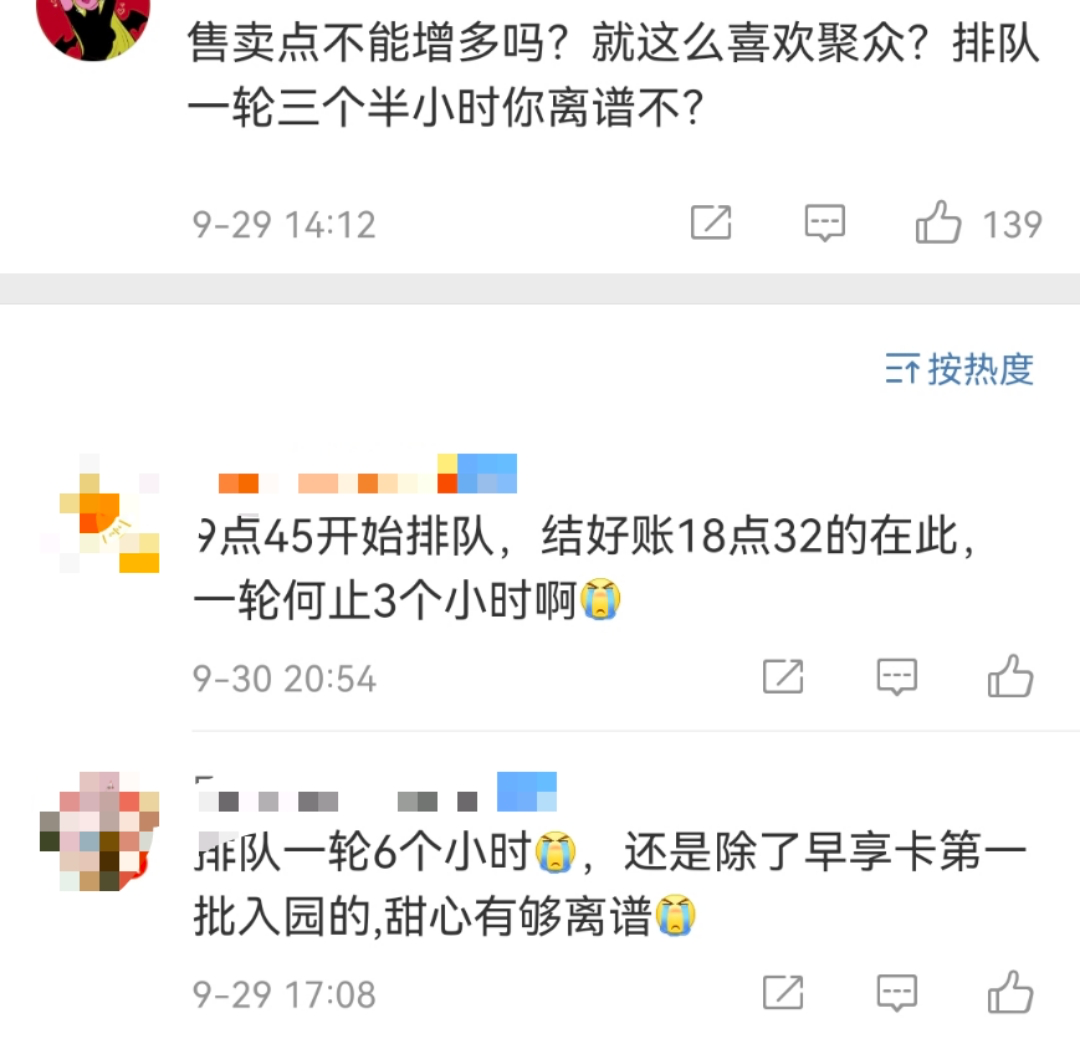
Task: Reply to the comment dated 9-30 20:54
Action: coord(897,678)
